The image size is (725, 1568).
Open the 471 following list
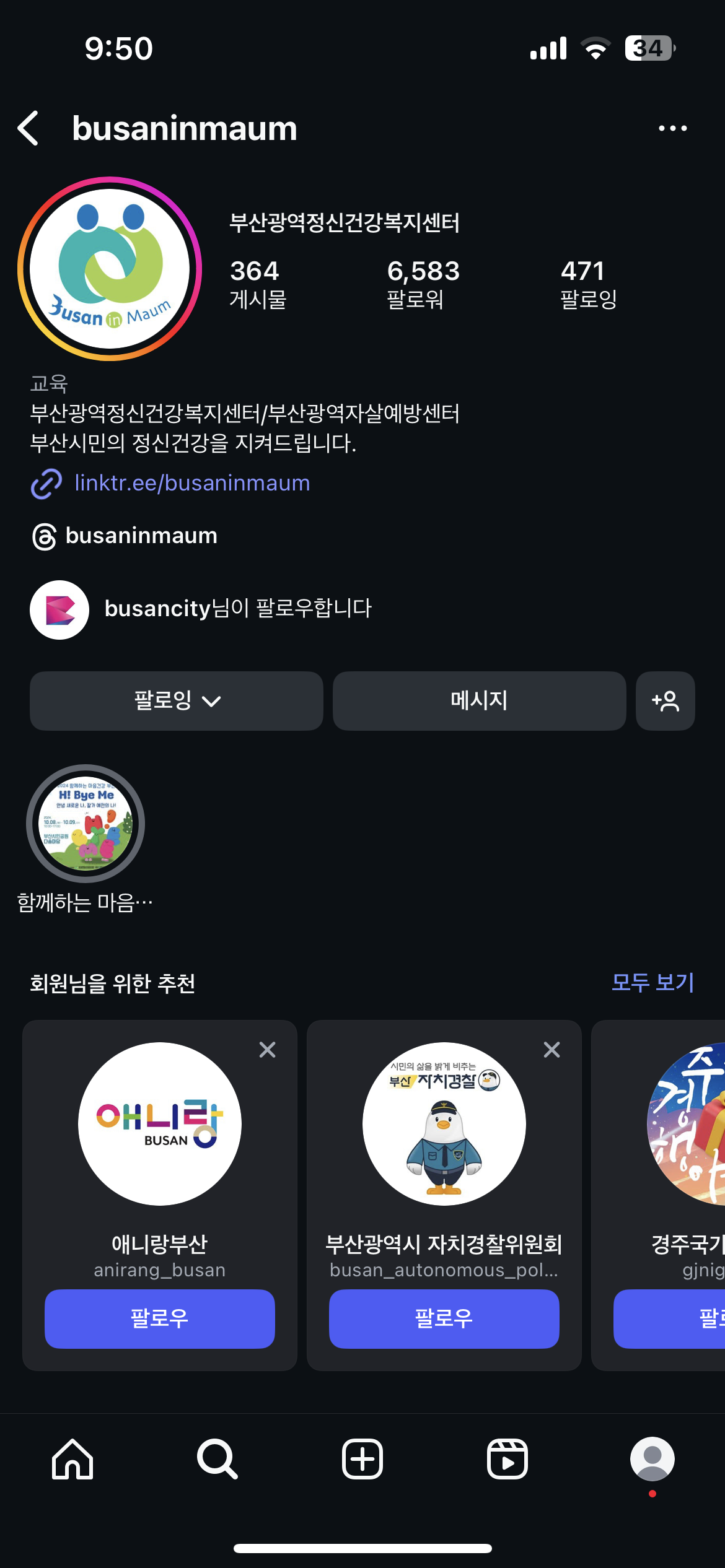point(588,284)
